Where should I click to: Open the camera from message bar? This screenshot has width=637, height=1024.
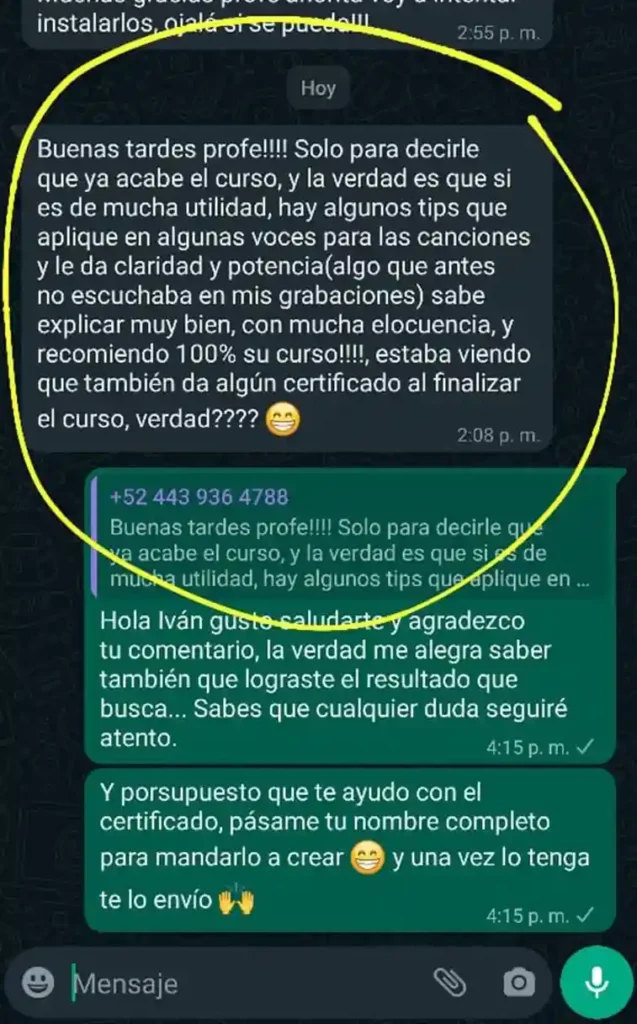[518, 982]
